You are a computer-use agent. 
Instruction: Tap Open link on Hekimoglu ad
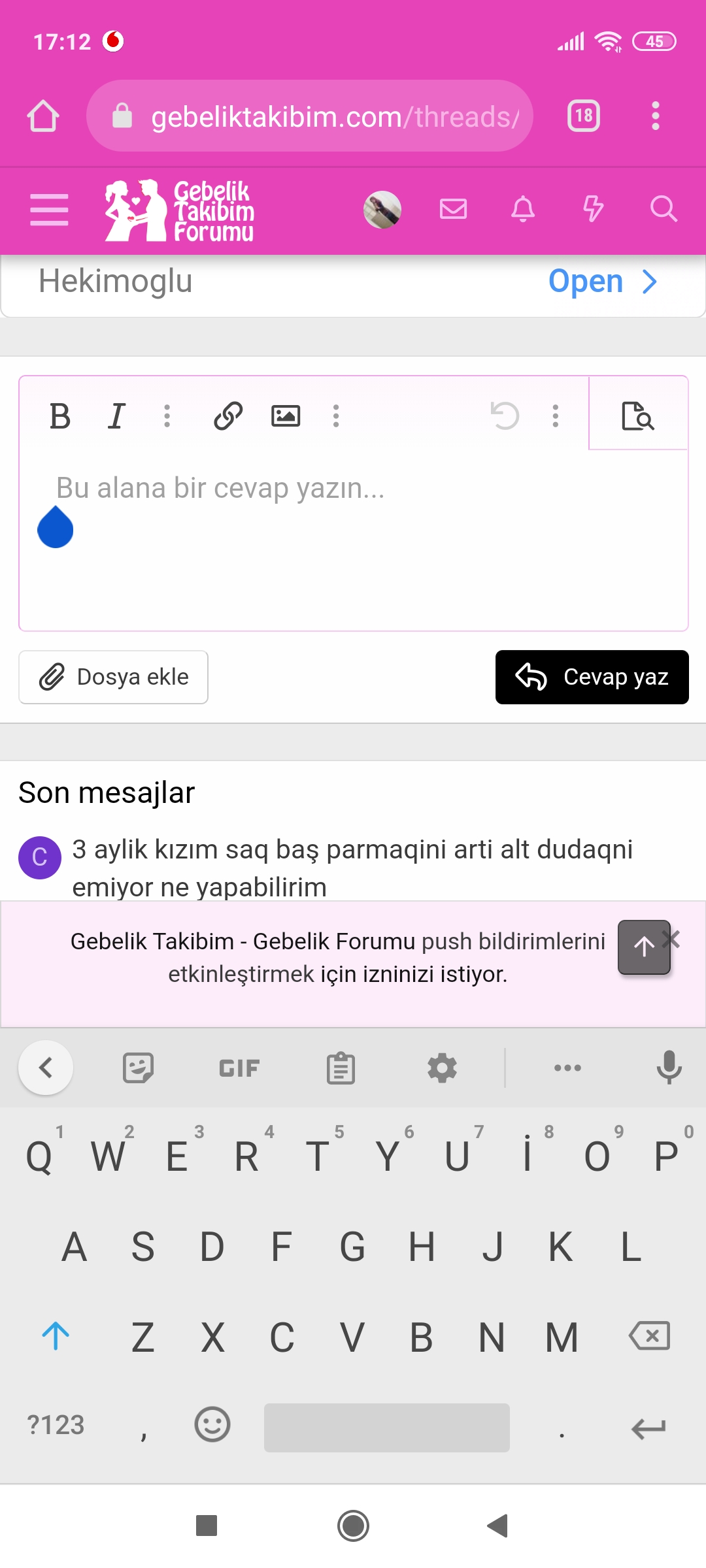pos(601,282)
